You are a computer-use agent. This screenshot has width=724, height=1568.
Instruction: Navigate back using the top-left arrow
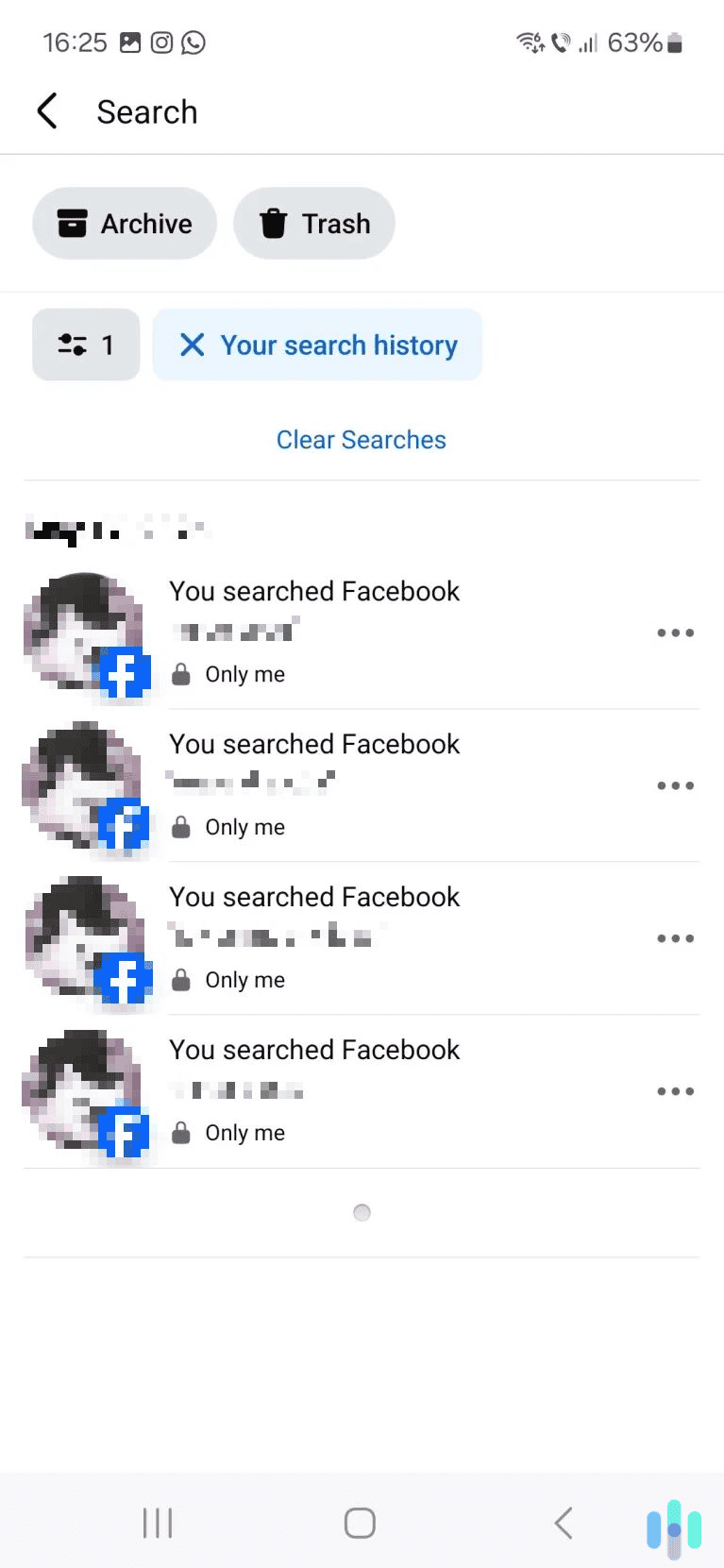click(47, 110)
